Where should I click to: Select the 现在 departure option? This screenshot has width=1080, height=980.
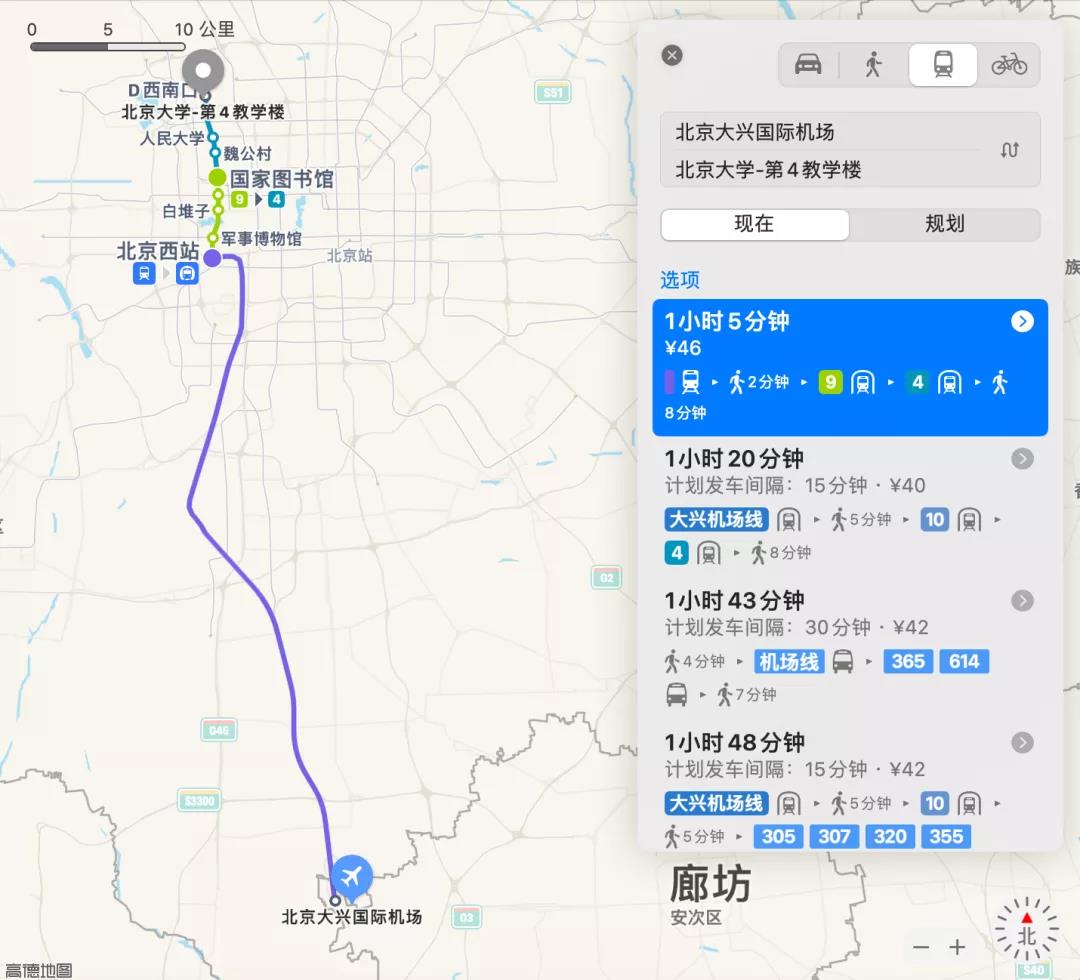pyautogui.click(x=754, y=224)
